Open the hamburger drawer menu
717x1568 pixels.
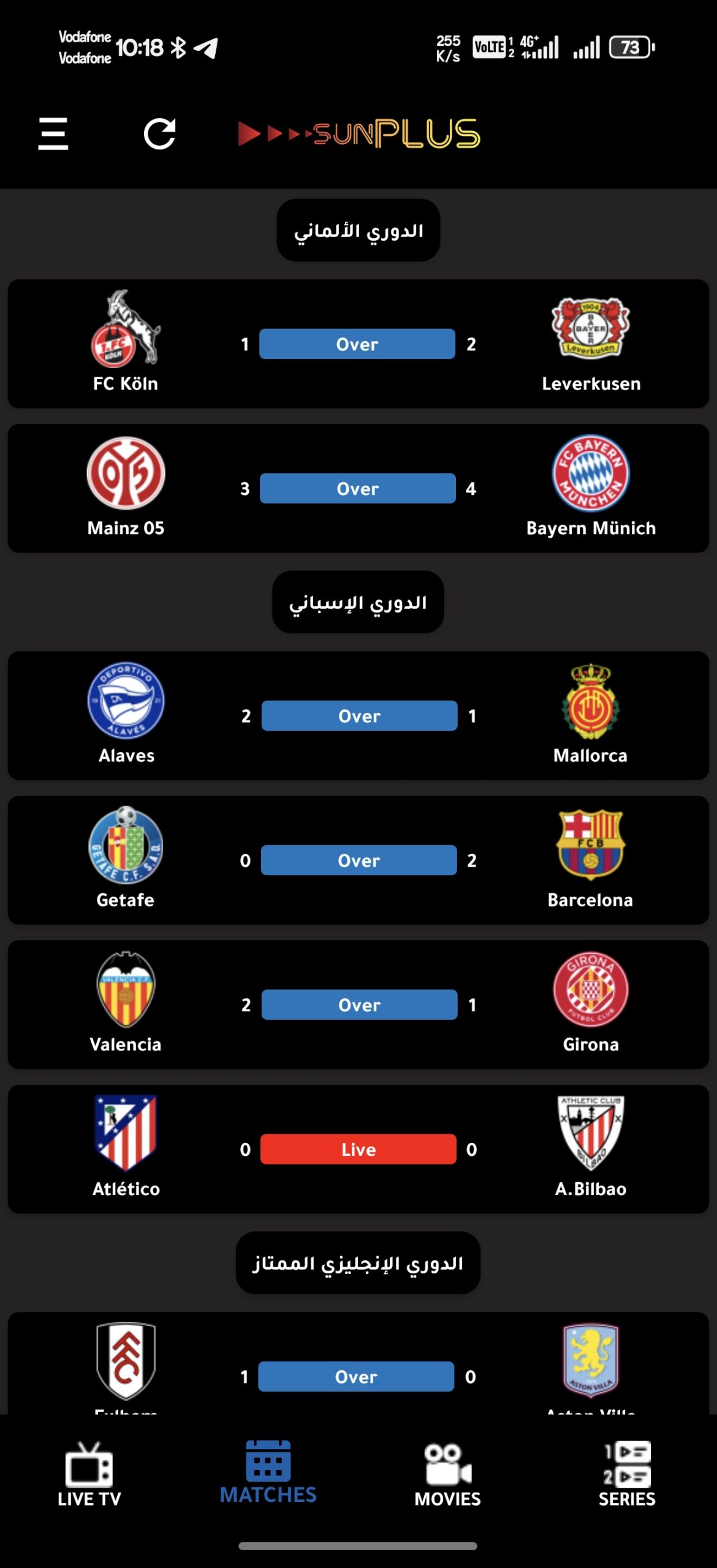[x=53, y=134]
